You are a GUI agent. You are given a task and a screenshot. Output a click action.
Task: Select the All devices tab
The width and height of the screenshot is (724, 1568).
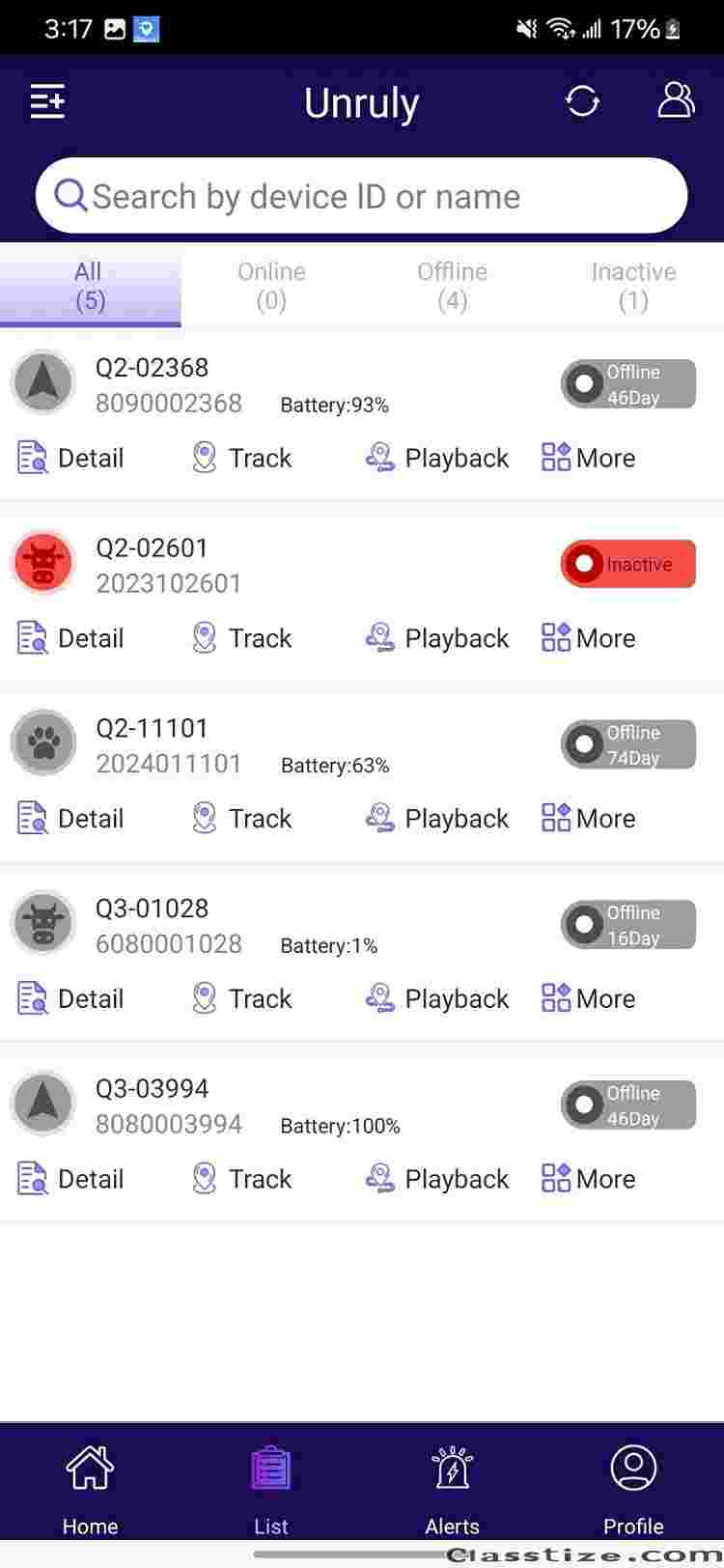(x=90, y=286)
